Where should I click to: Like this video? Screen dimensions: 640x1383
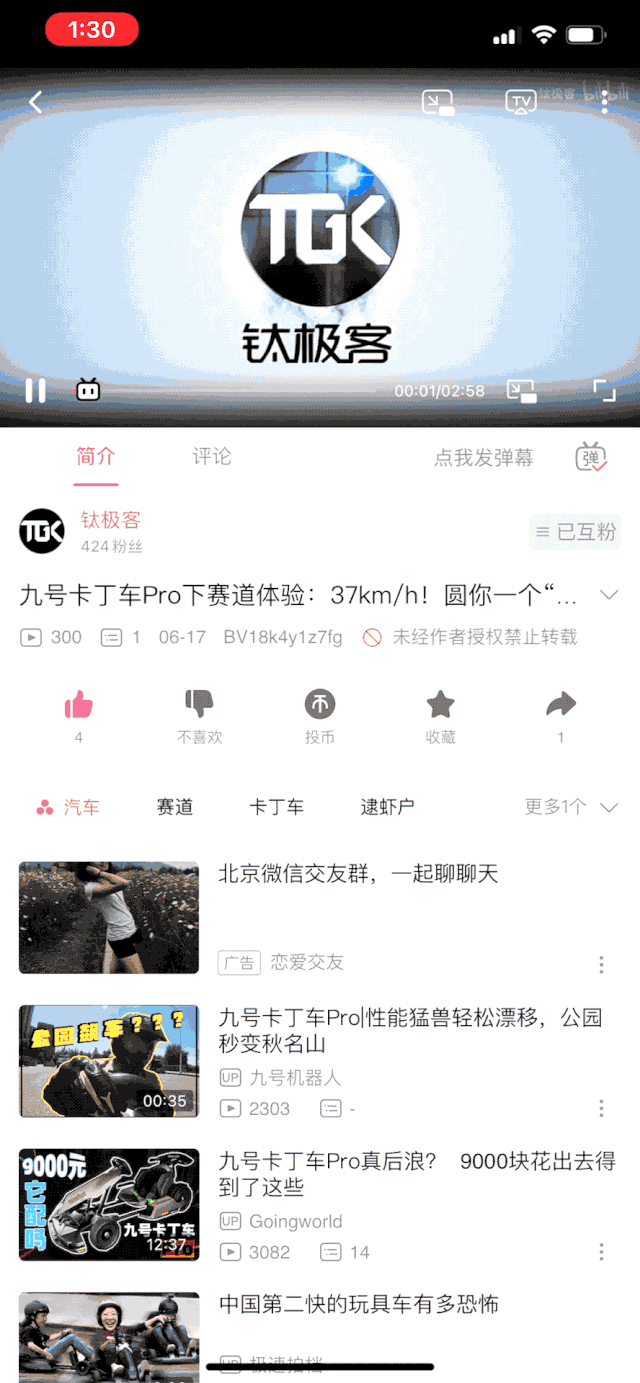(x=78, y=706)
